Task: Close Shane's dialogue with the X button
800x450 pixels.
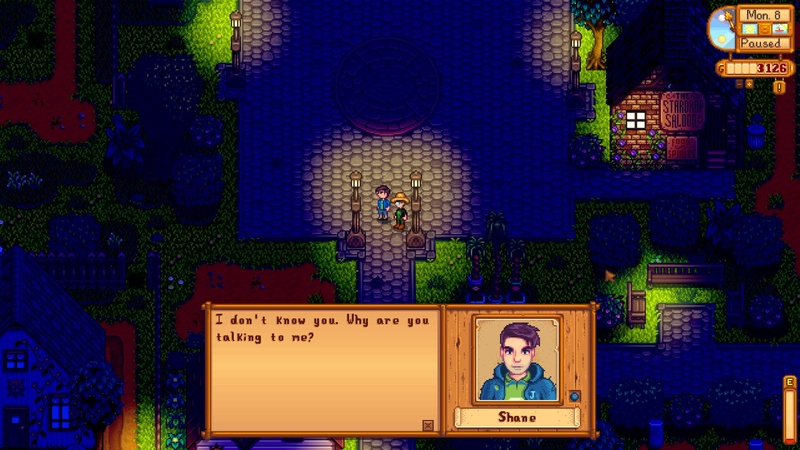Action: (x=428, y=425)
